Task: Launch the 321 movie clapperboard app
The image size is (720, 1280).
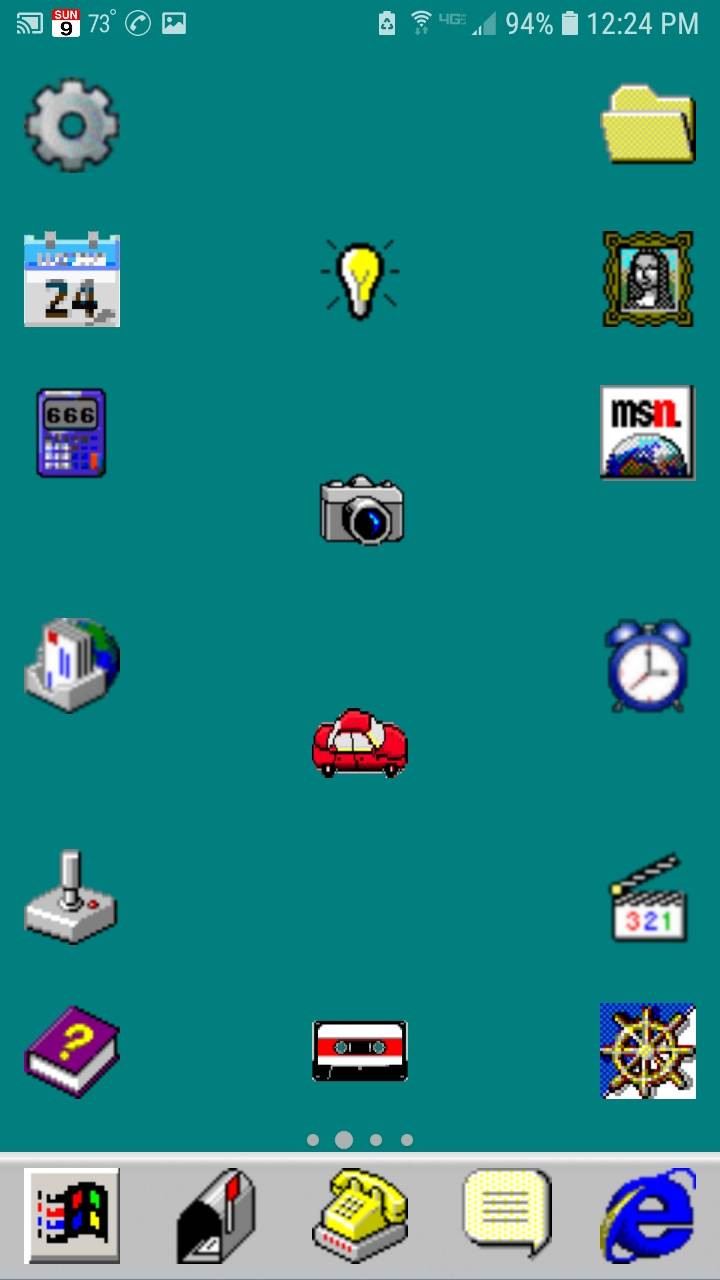Action: coord(647,896)
